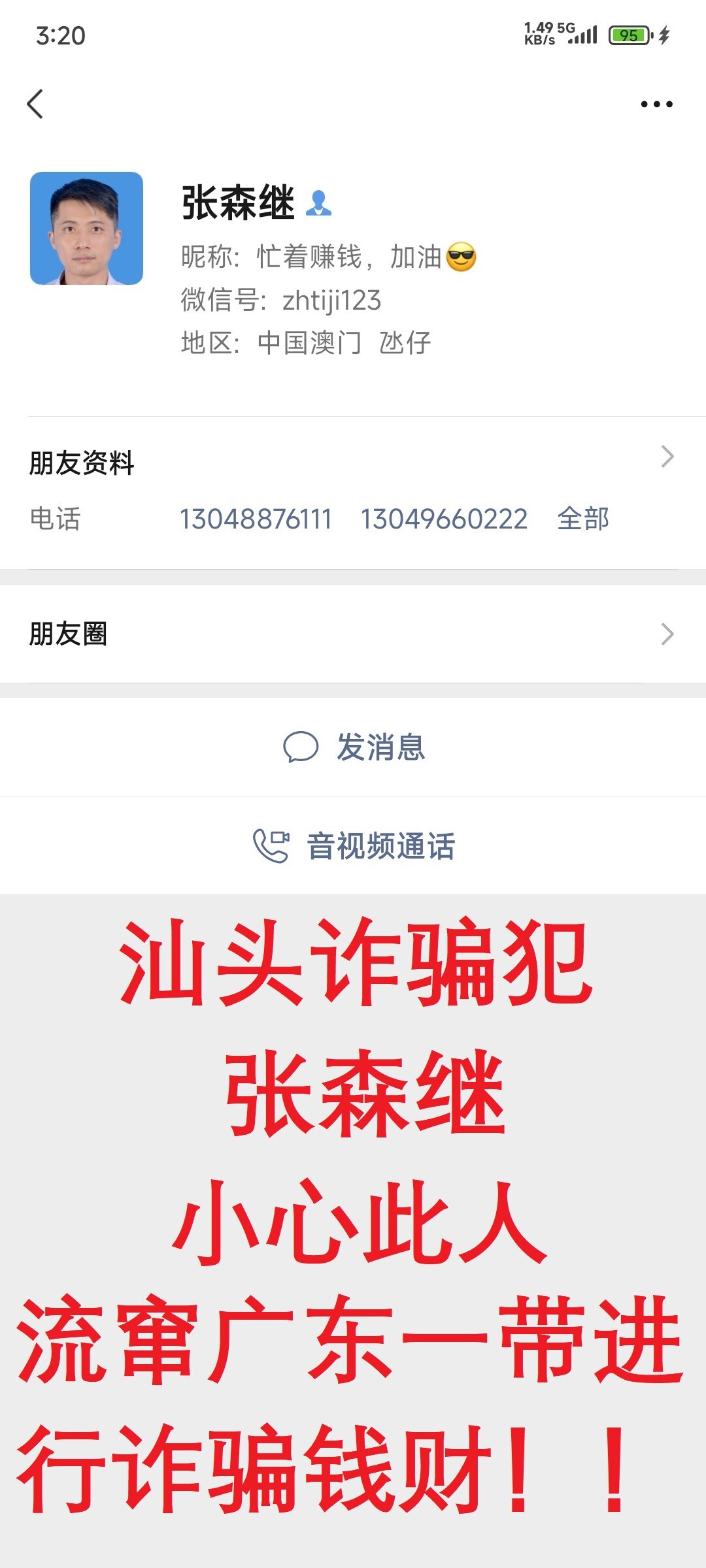Open the 朋友资料 row
Screen dimensions: 706x1568
point(353,463)
